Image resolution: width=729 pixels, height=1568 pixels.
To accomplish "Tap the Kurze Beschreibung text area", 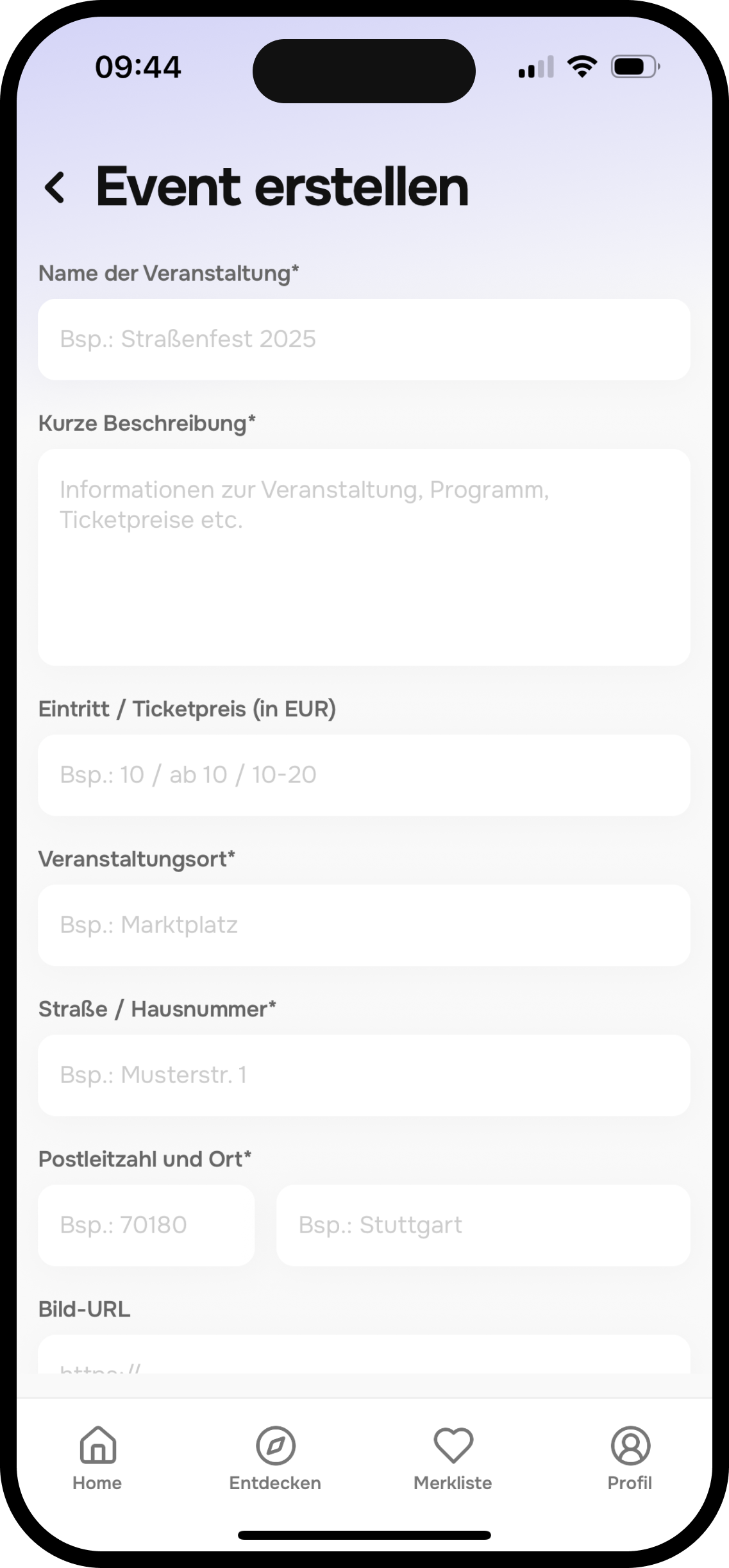I will click(x=364, y=557).
